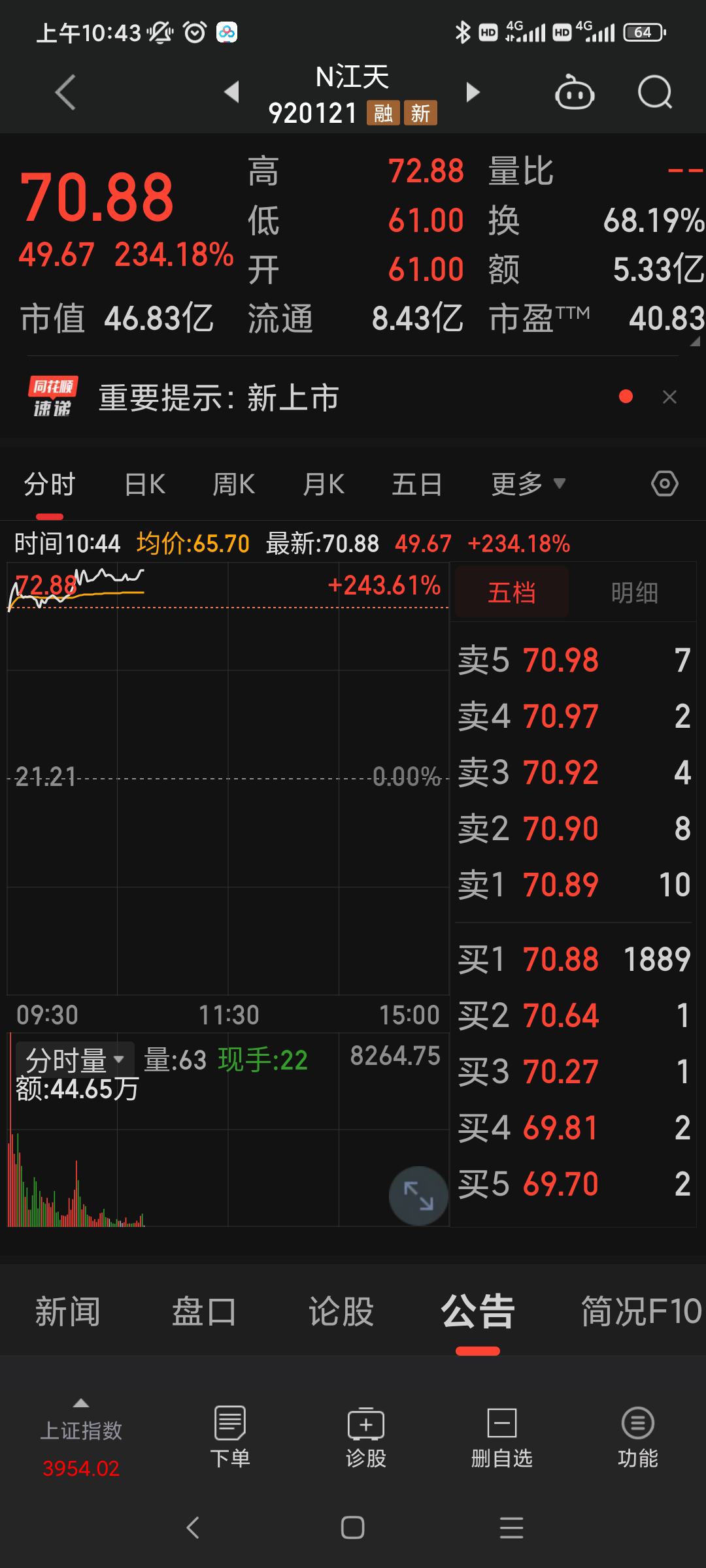Switch to the next stock

(x=473, y=92)
